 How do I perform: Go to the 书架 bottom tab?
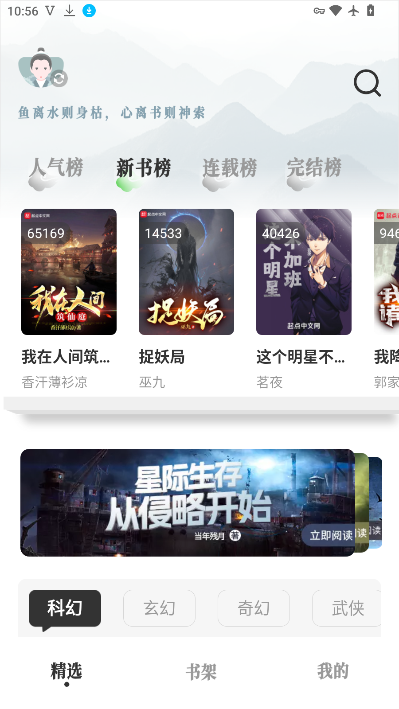[201, 672]
